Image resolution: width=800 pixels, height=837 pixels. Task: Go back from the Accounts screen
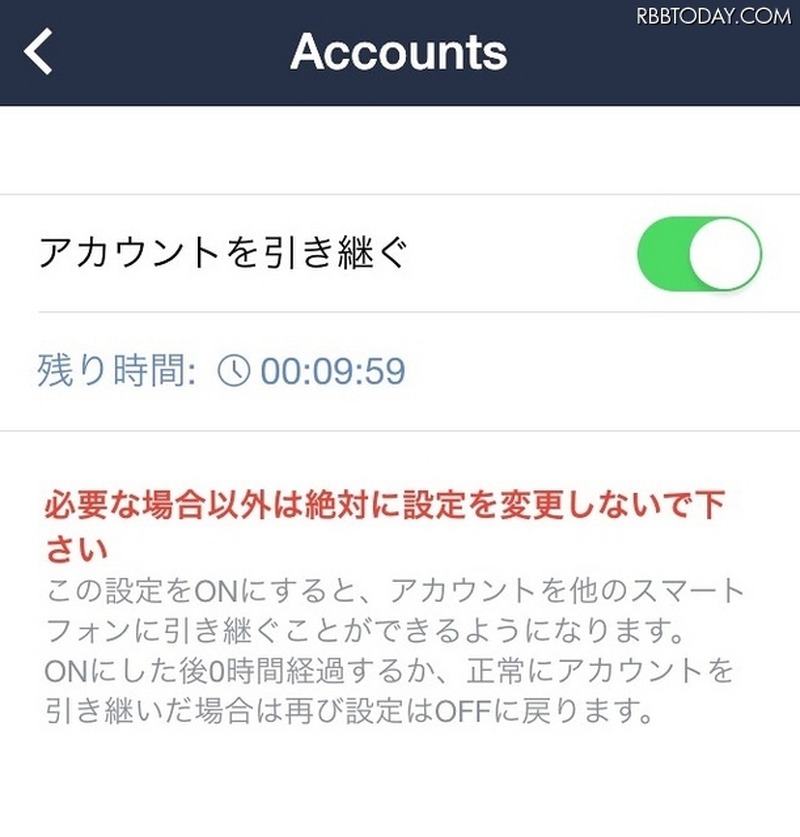[x=38, y=51]
